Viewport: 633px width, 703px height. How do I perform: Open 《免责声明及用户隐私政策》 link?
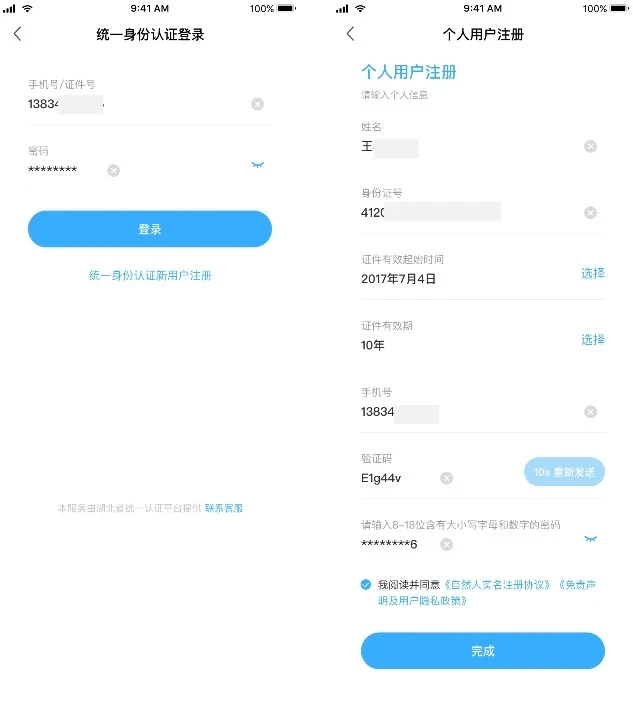tap(420, 601)
